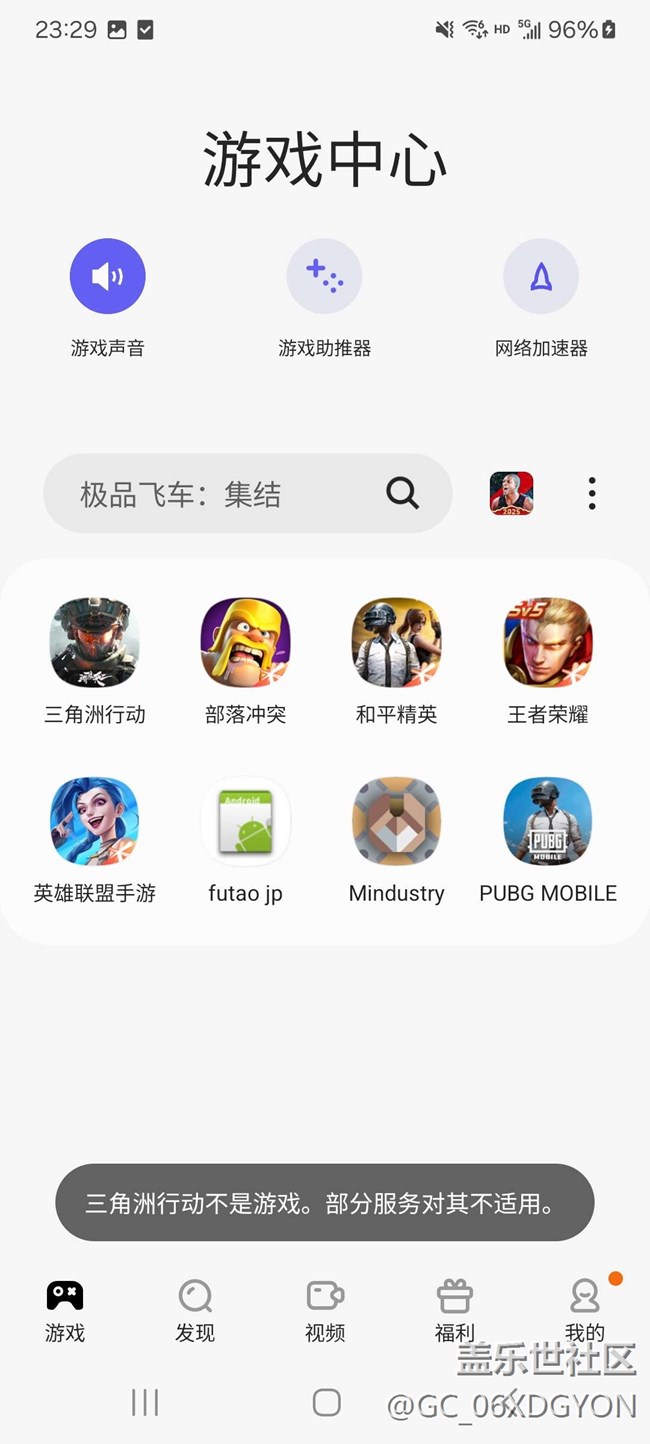
Task: Tap the system home button
Action: [326, 1402]
